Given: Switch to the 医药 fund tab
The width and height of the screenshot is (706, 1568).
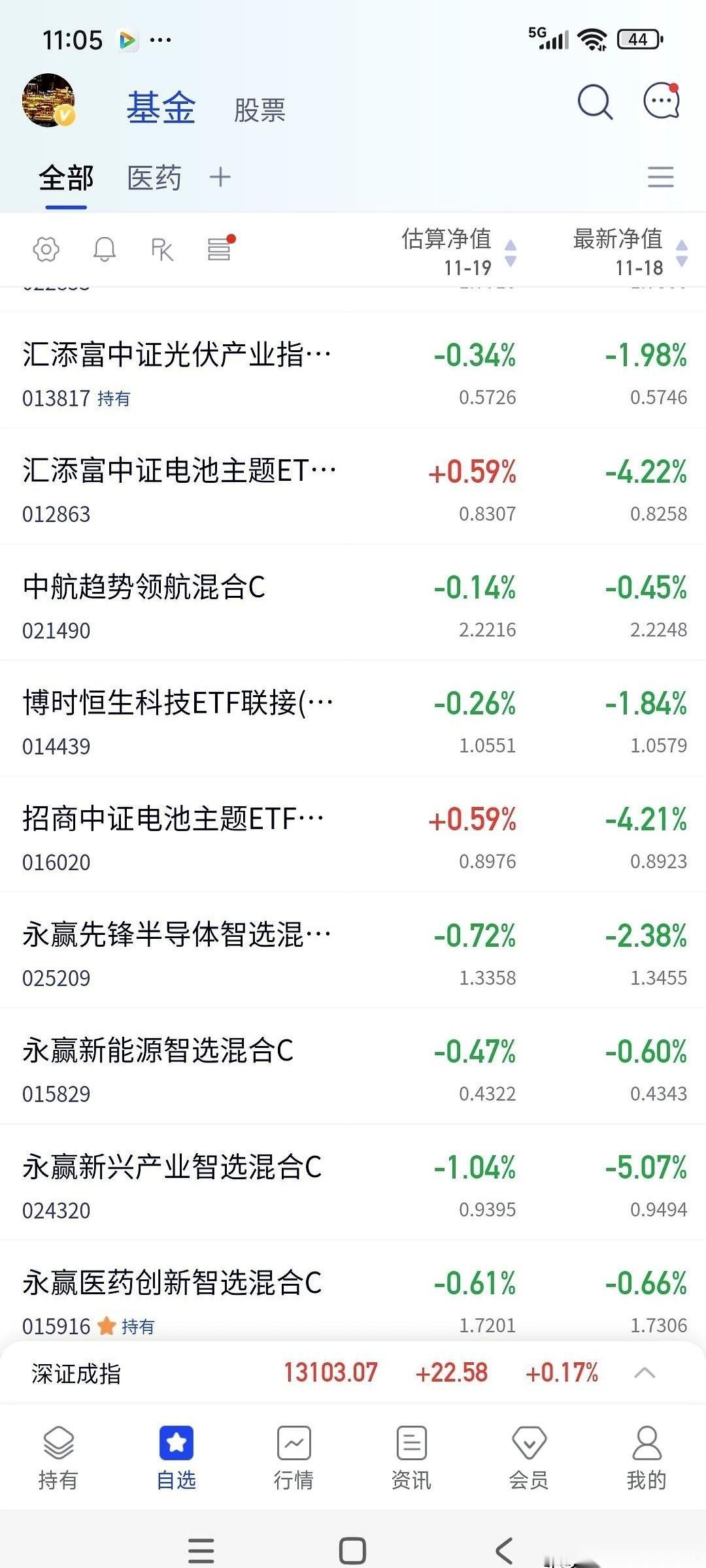Looking at the screenshot, I should click(x=155, y=177).
